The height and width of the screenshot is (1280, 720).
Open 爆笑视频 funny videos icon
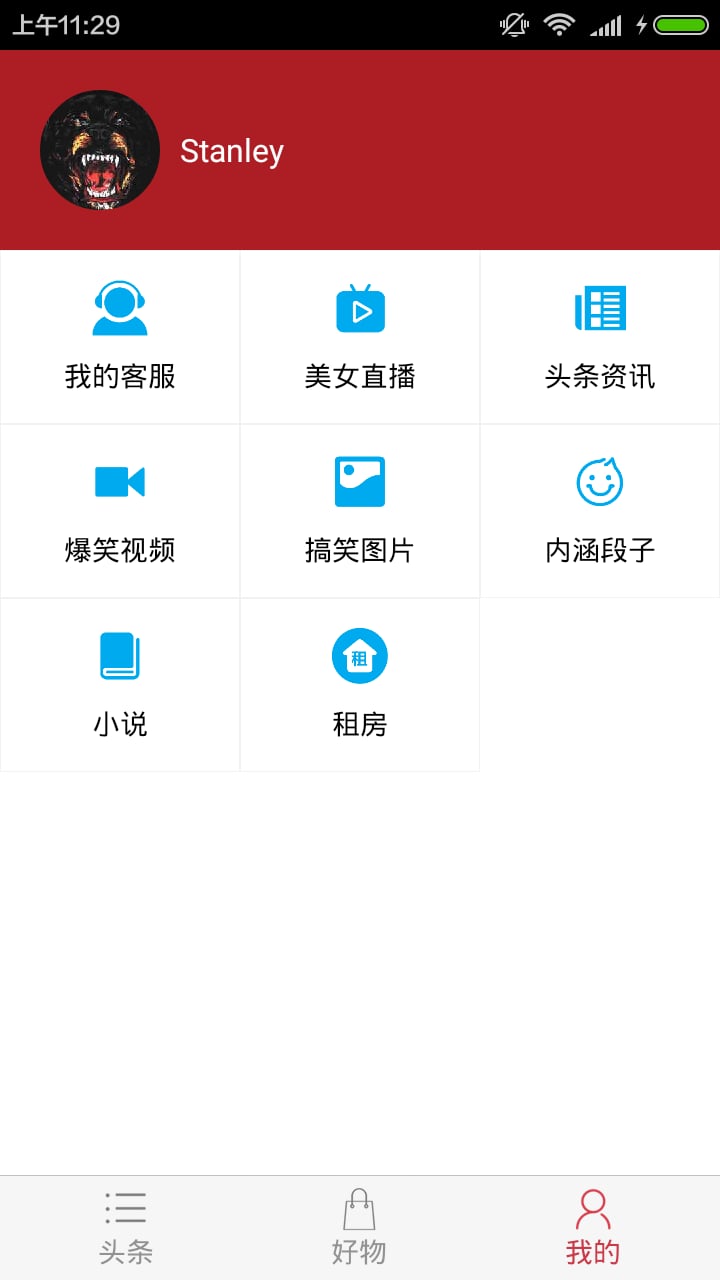coord(120,481)
